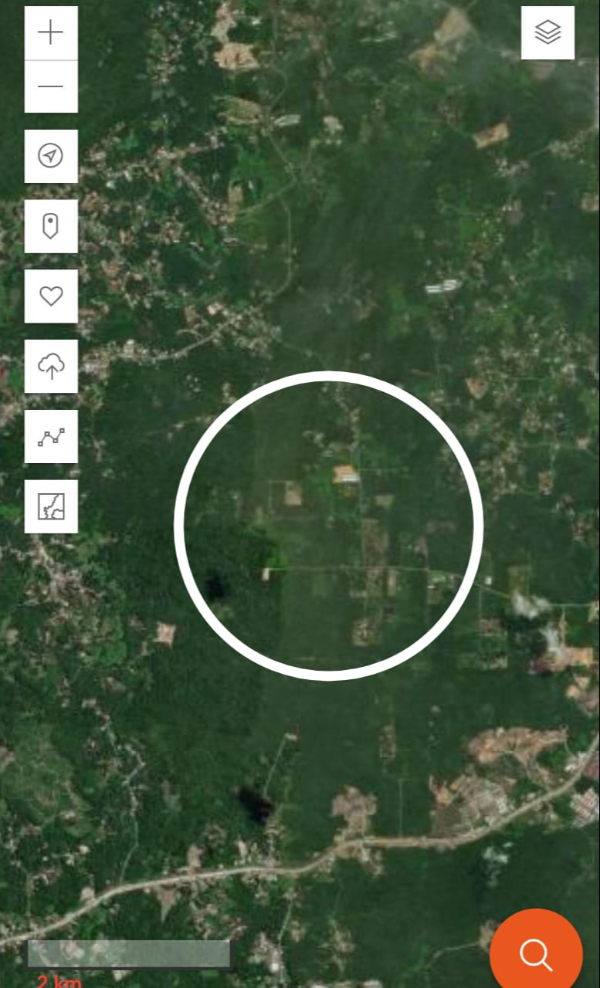Open the map area tool

(51, 507)
